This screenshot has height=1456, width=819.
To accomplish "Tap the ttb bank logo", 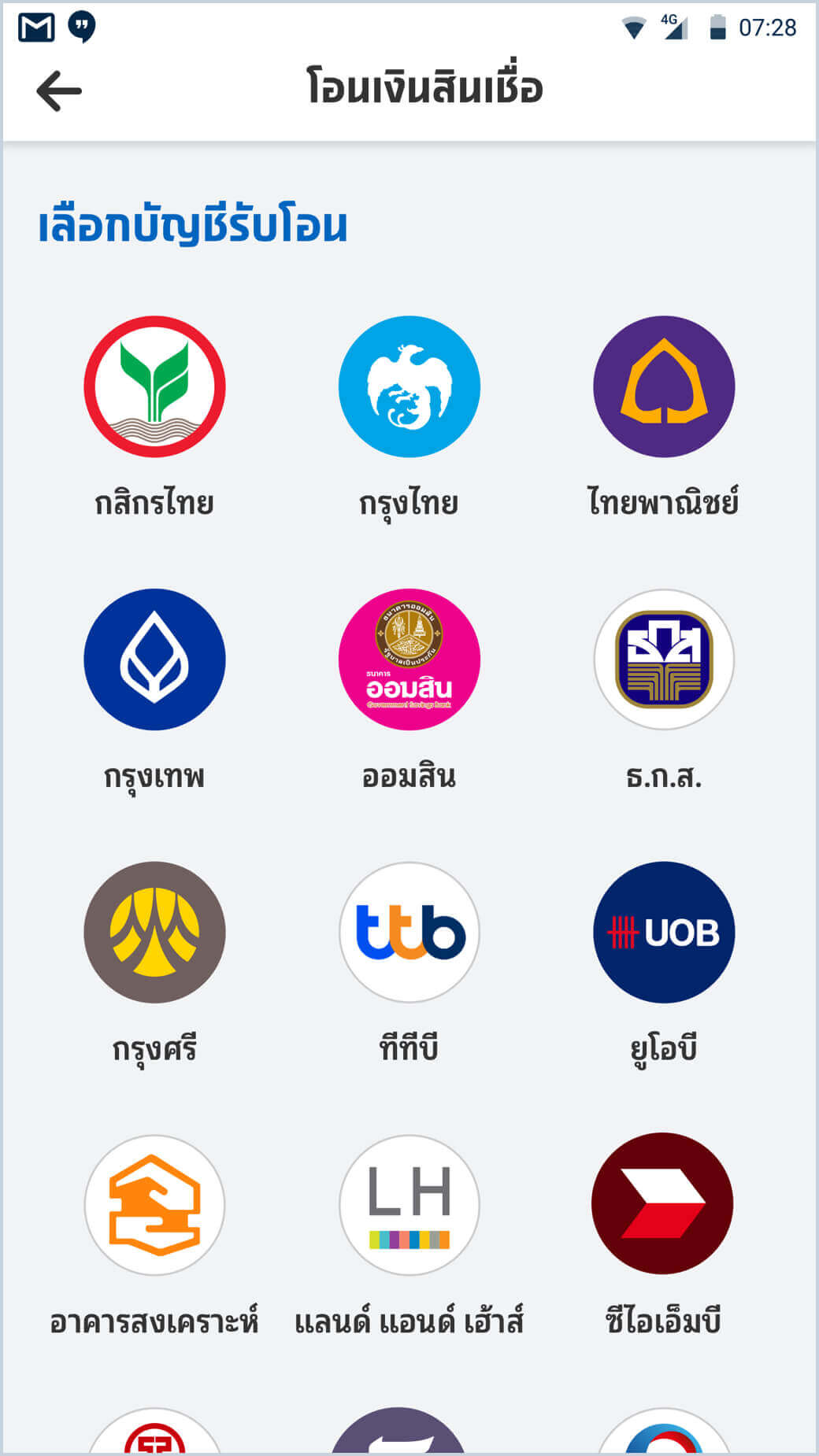I will [x=409, y=932].
